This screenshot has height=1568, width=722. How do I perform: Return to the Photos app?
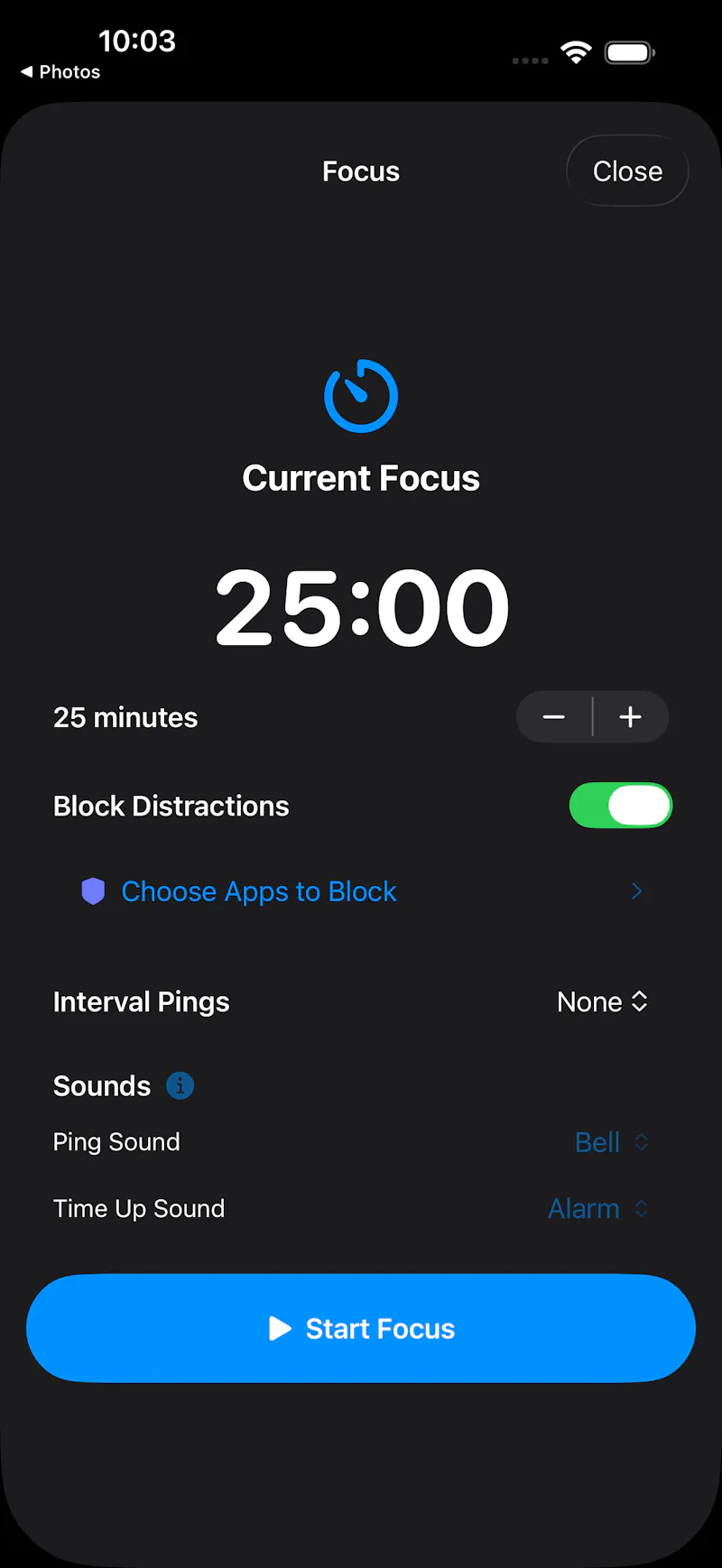[60, 71]
